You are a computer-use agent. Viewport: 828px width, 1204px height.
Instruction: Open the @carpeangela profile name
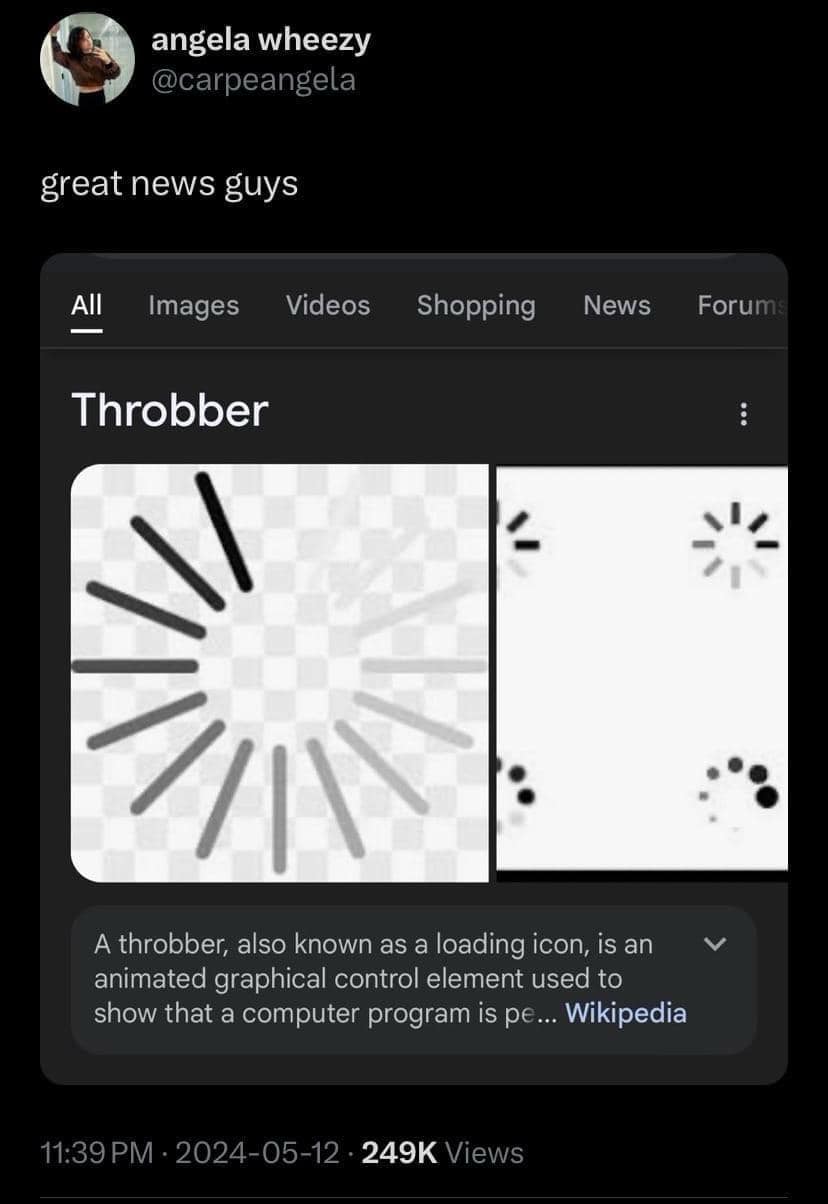tap(253, 79)
